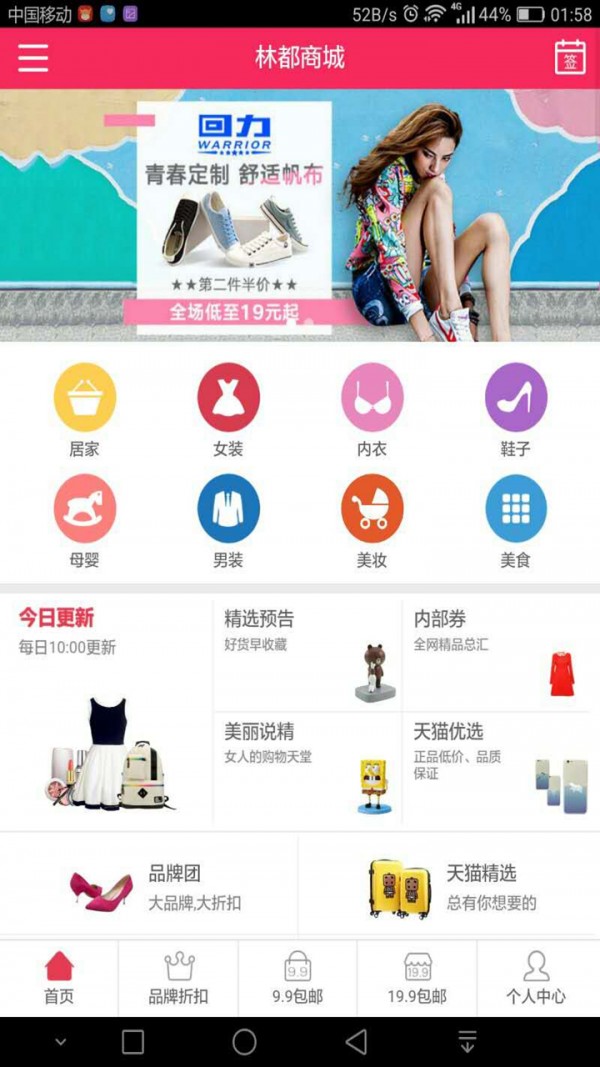Open the hamburger drawer menu

point(33,58)
